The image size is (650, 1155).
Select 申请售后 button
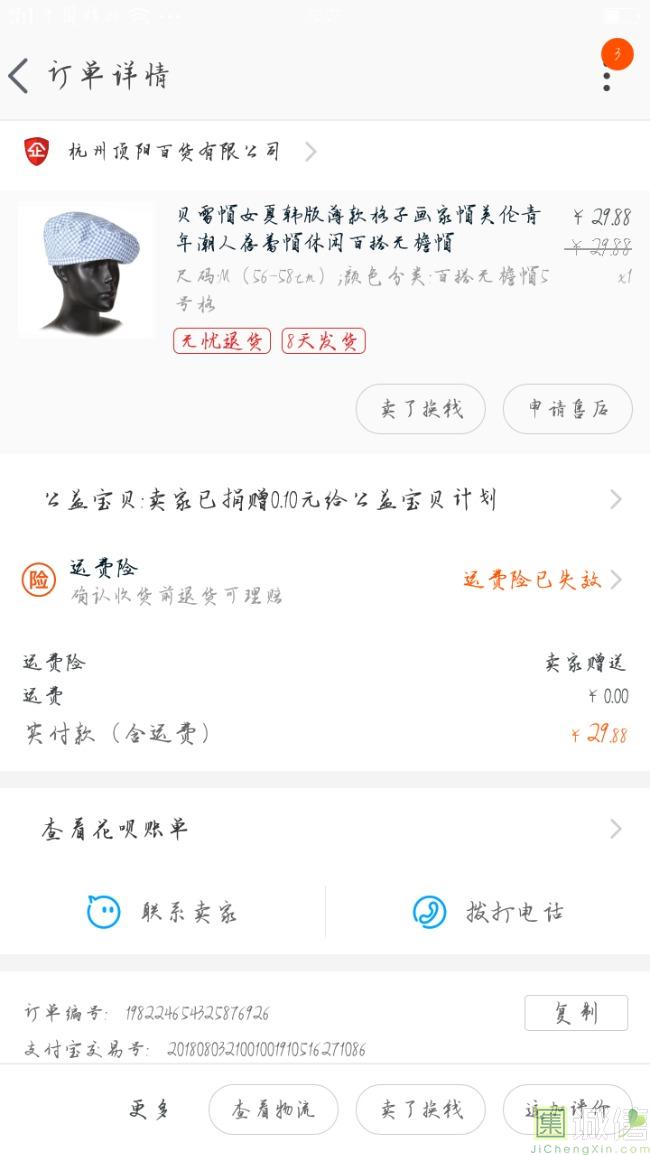pyautogui.click(x=567, y=409)
